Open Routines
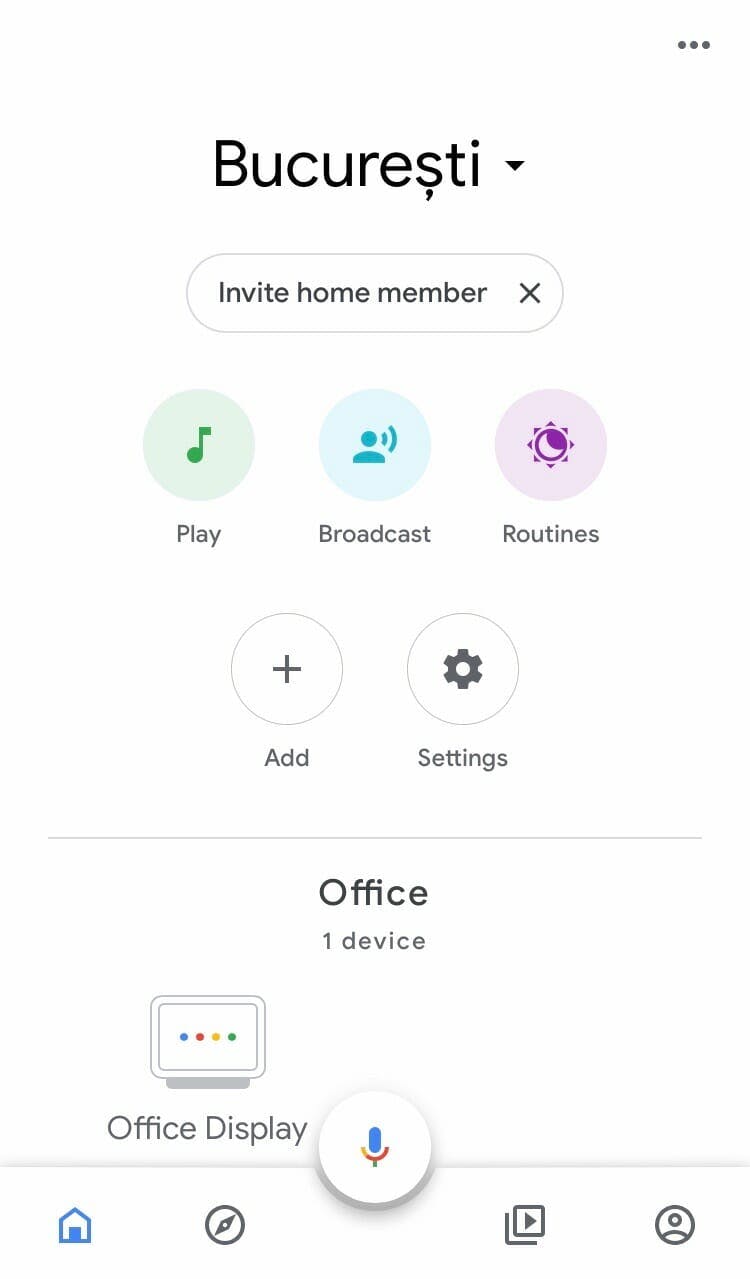750x1279 pixels. [x=551, y=445]
